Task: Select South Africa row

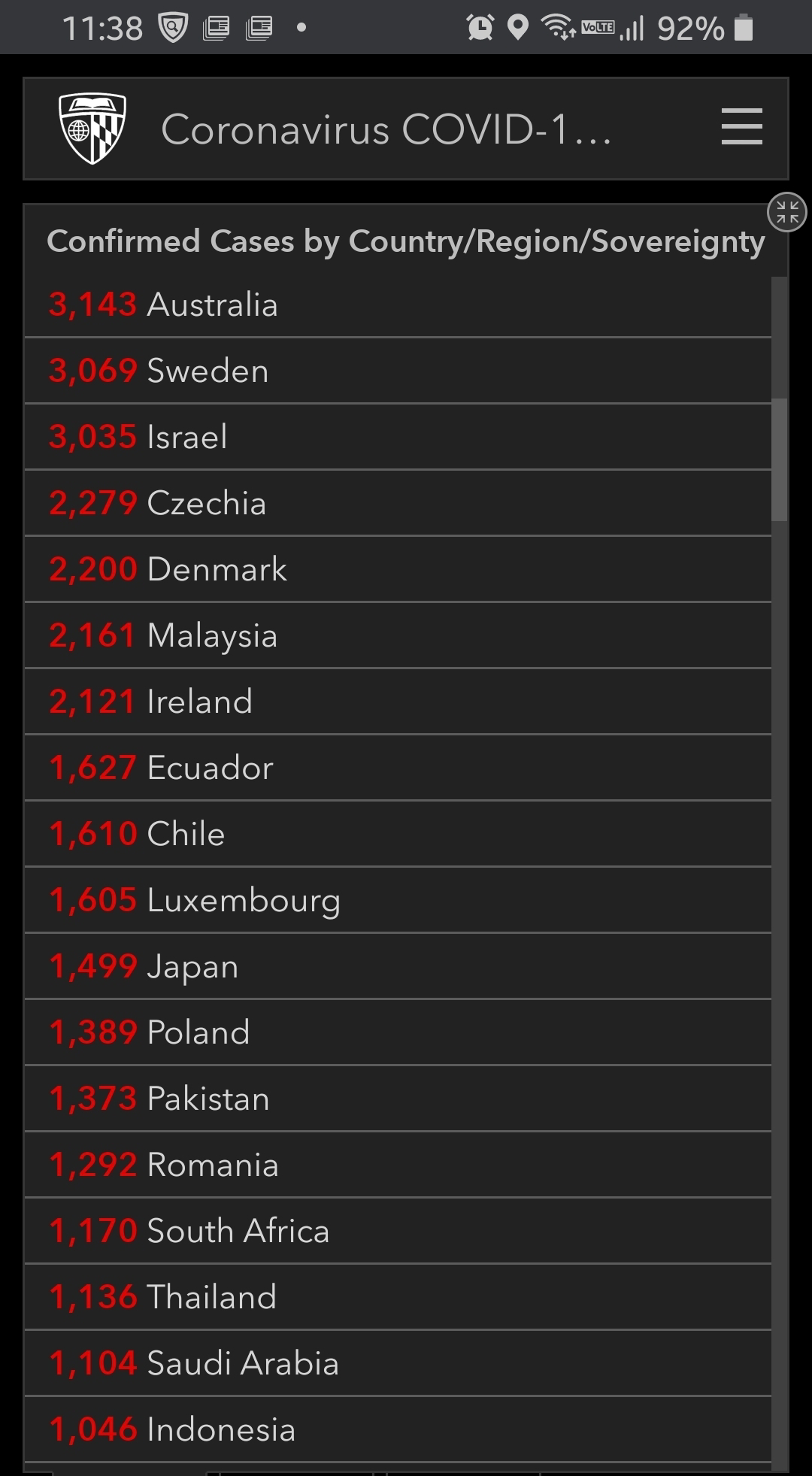Action: [398, 1231]
